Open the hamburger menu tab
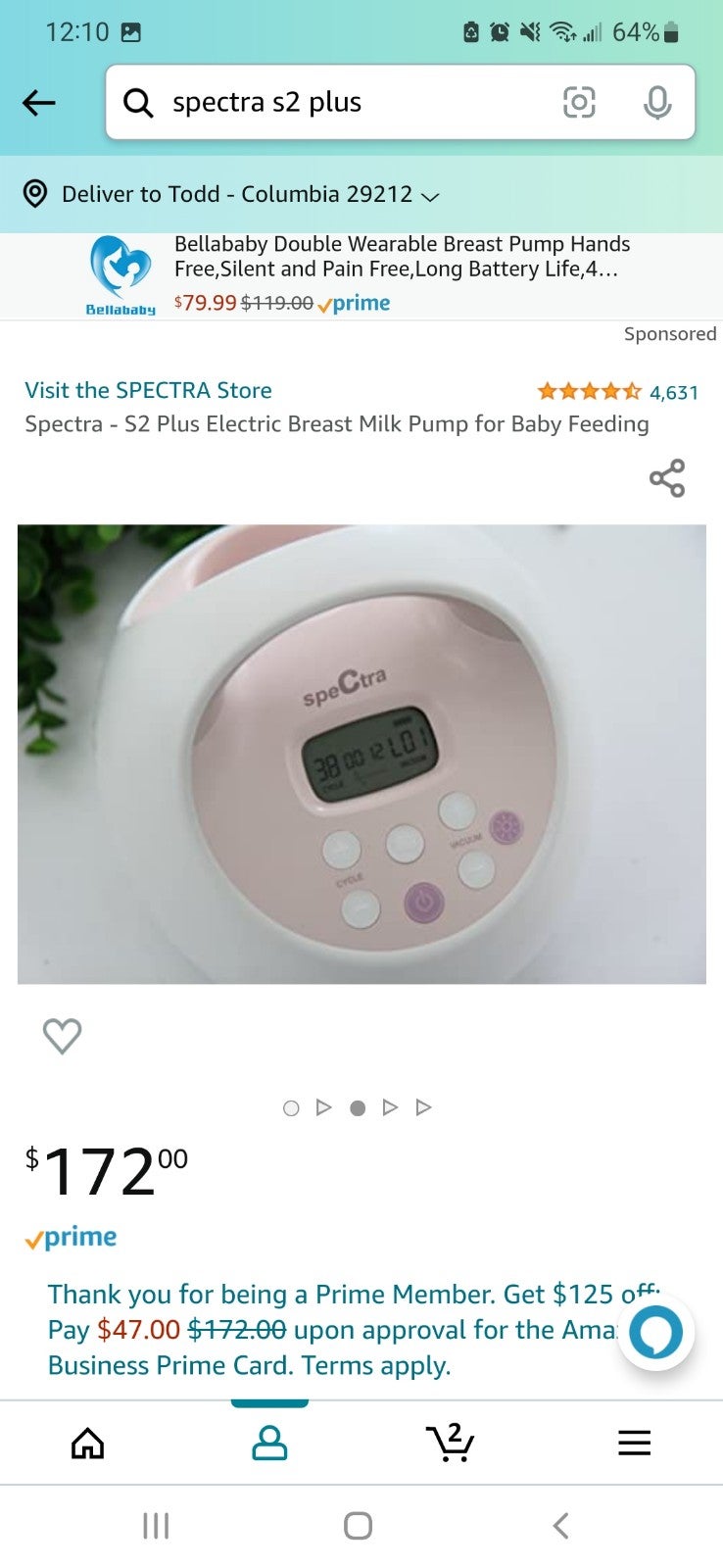Image resolution: width=723 pixels, height=1568 pixels. click(x=634, y=1443)
